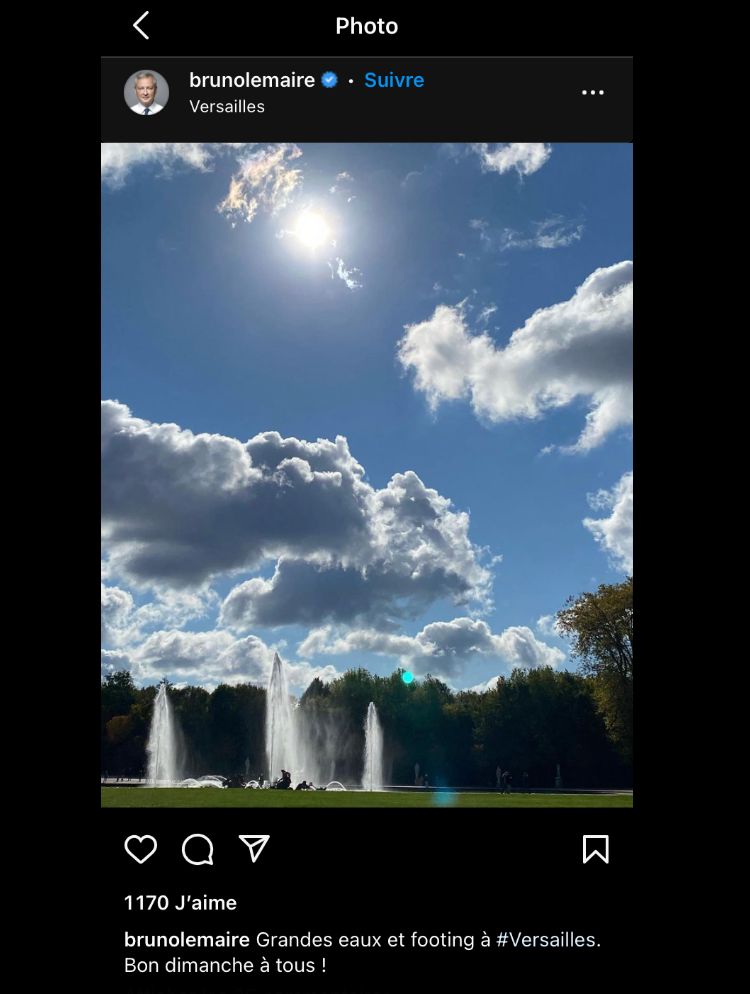The height and width of the screenshot is (994, 750).
Task: Share the post via paper plane icon
Action: point(255,849)
